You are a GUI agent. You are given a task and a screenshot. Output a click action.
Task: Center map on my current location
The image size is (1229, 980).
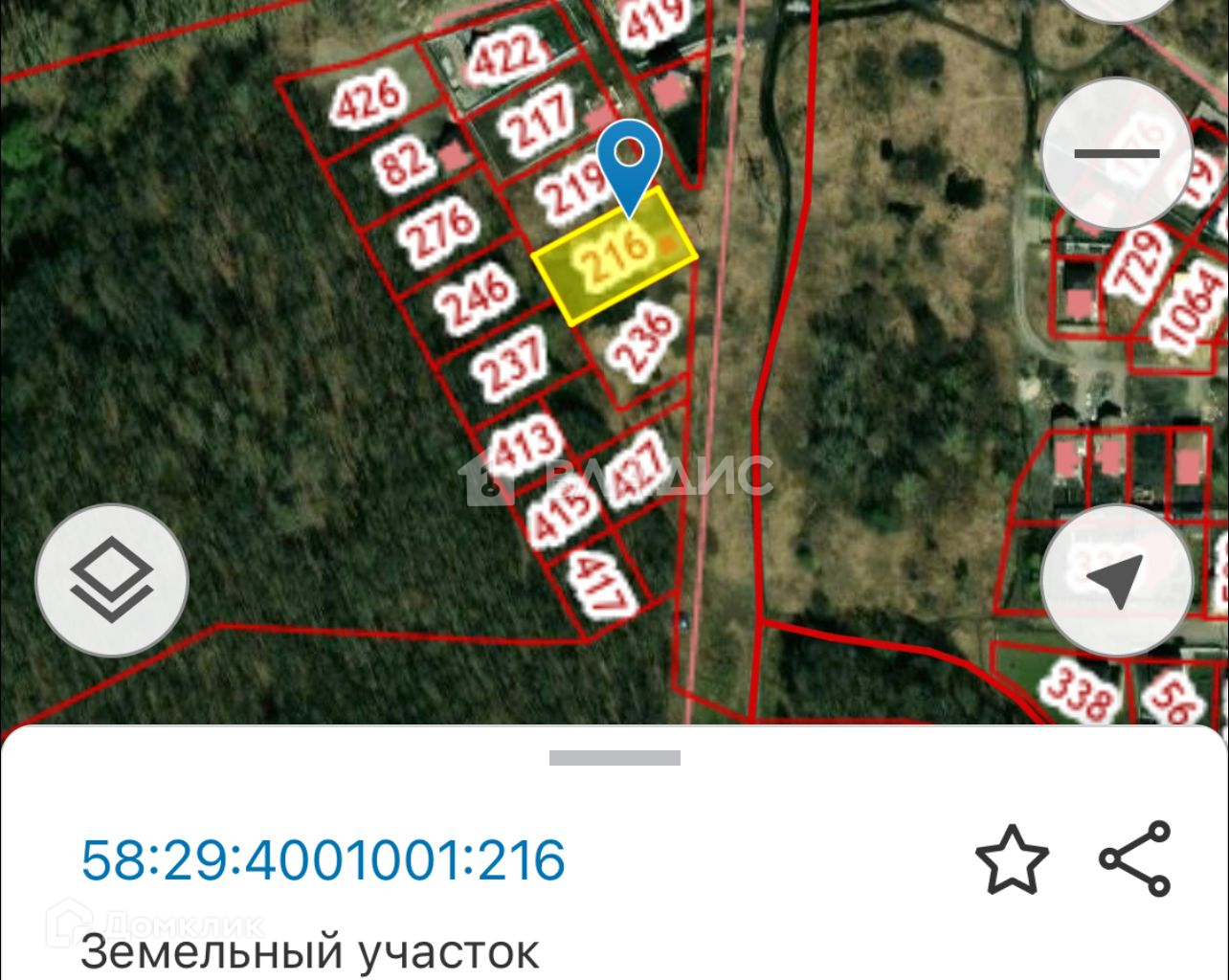1117,580
